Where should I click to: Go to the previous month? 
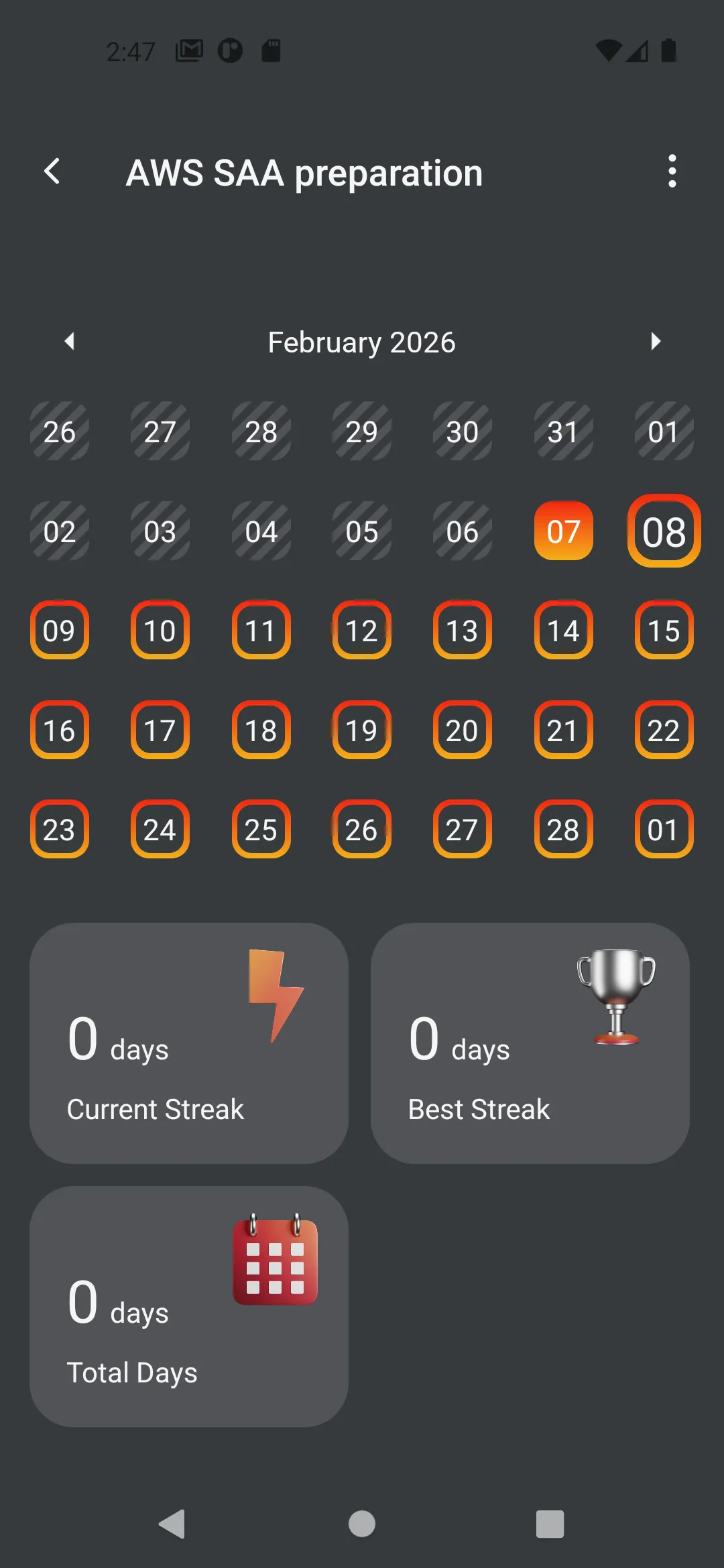click(x=70, y=341)
